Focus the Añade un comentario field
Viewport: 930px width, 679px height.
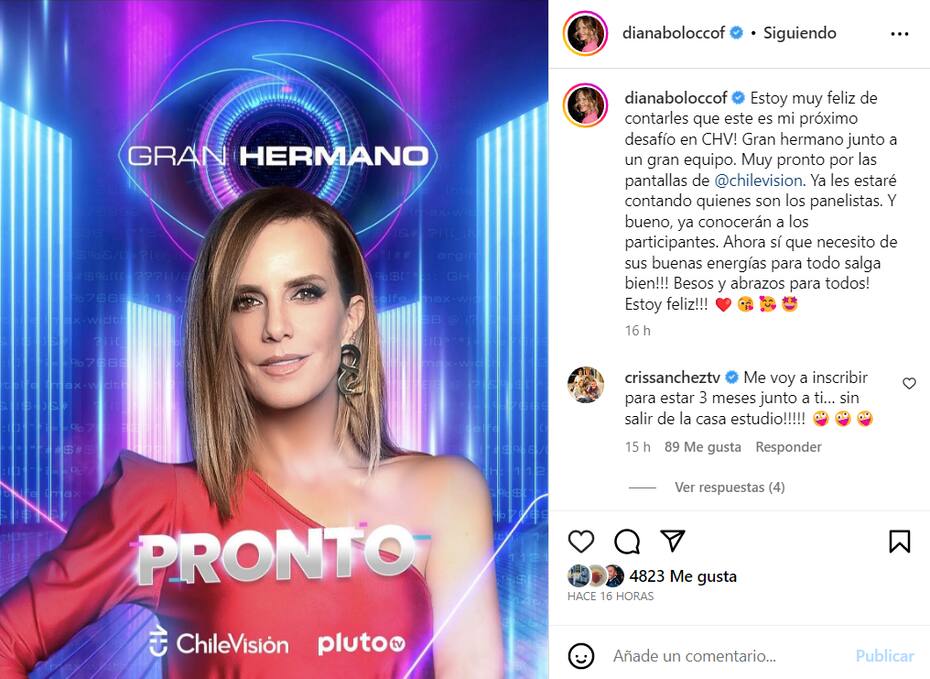(x=720, y=656)
